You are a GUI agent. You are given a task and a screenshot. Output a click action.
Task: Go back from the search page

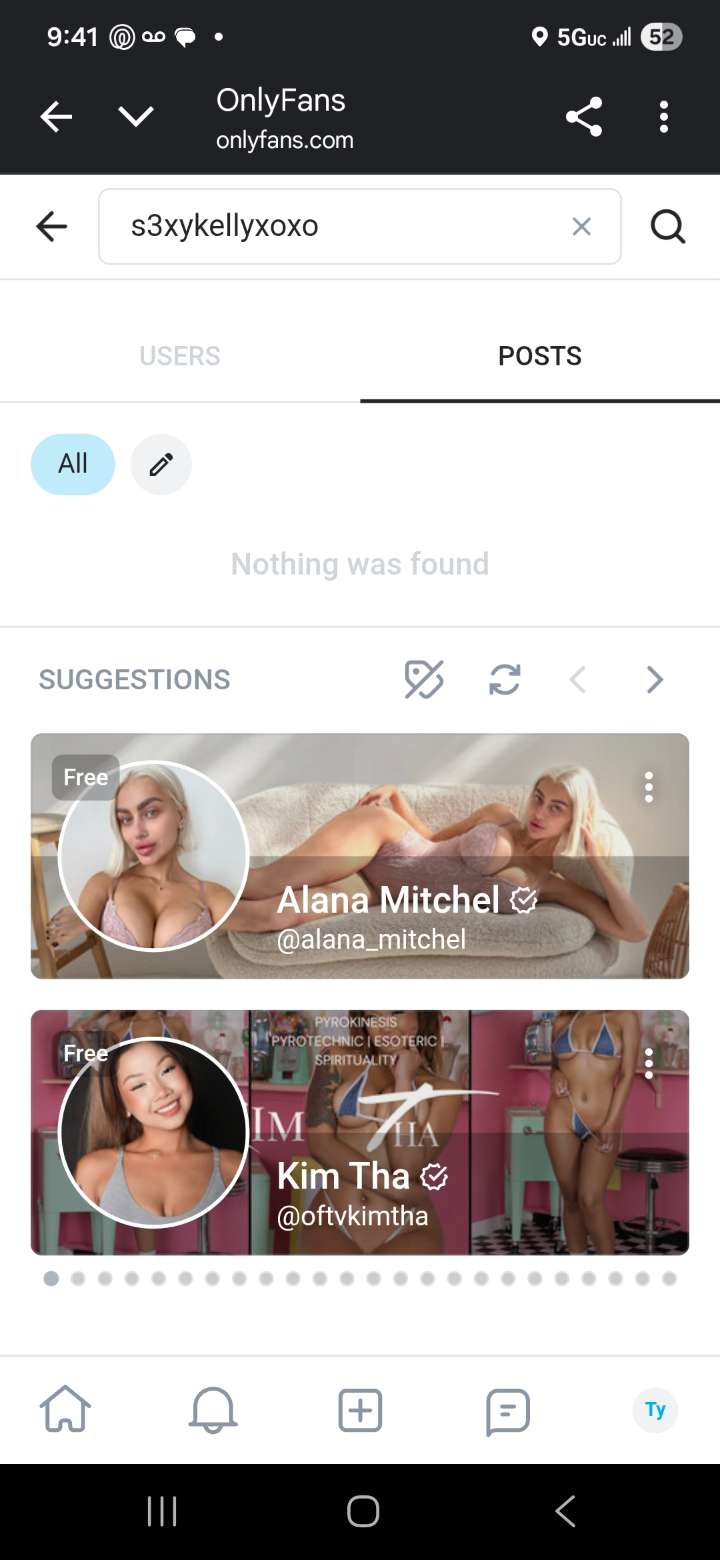pyautogui.click(x=52, y=227)
